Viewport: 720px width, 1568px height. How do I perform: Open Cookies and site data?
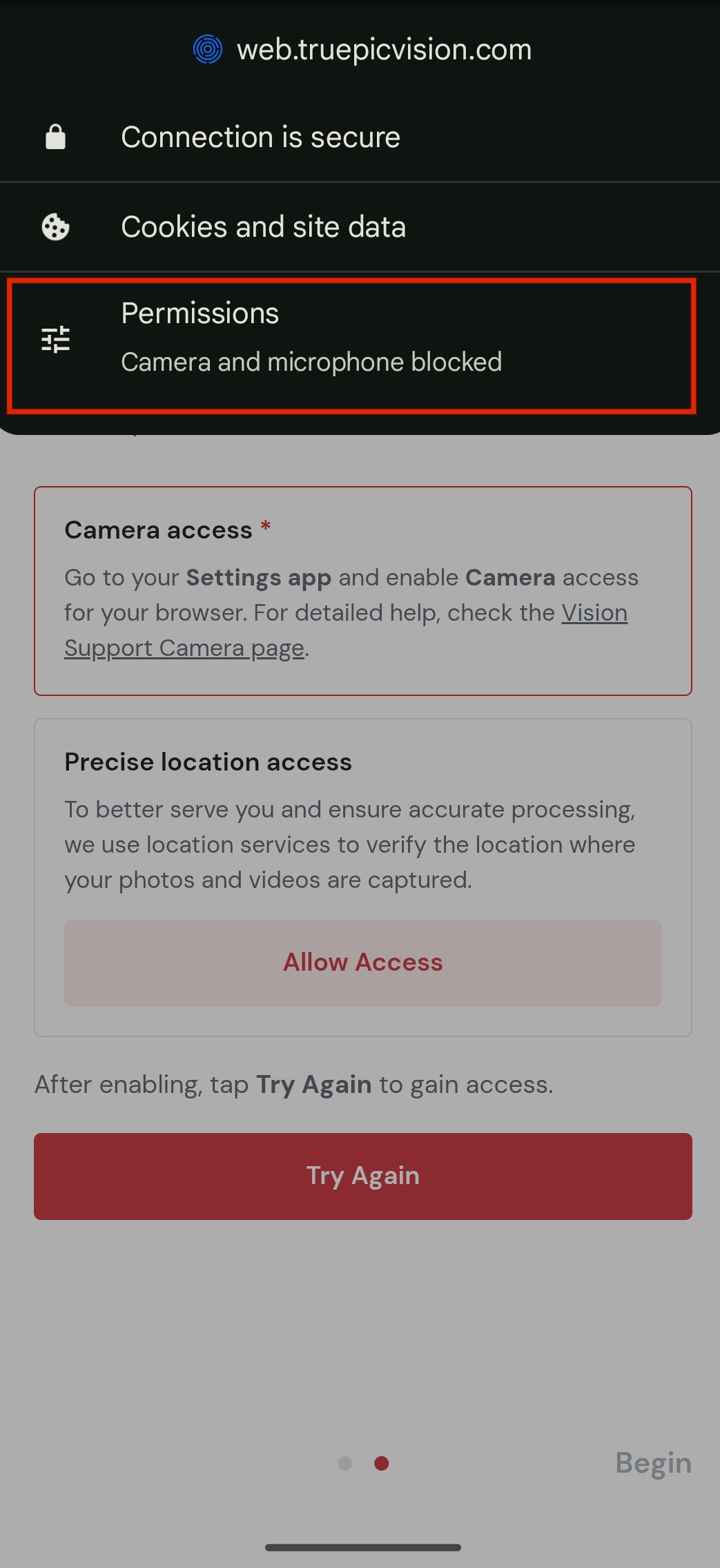pos(360,227)
